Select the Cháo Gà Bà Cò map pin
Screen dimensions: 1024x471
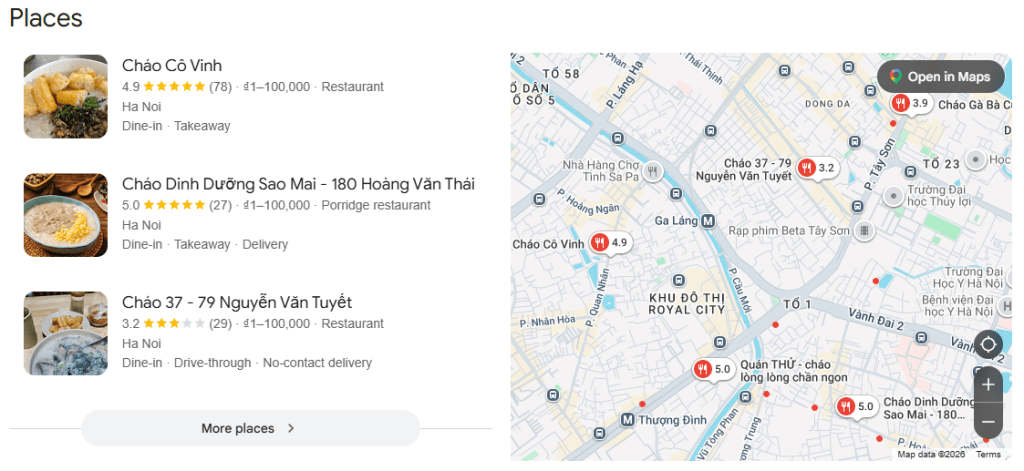tap(901, 103)
